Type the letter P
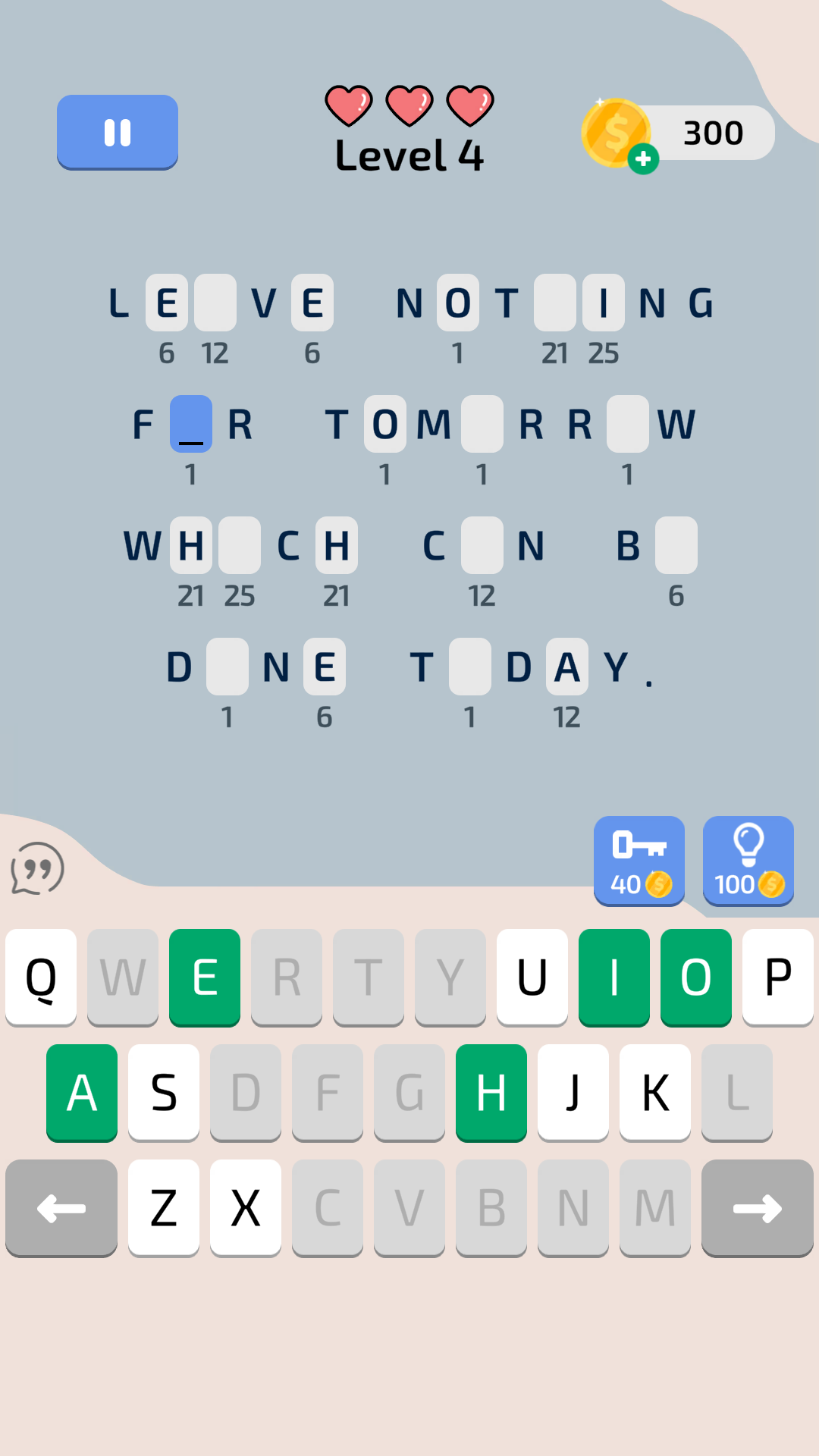The height and width of the screenshot is (1456, 819). 777,977
